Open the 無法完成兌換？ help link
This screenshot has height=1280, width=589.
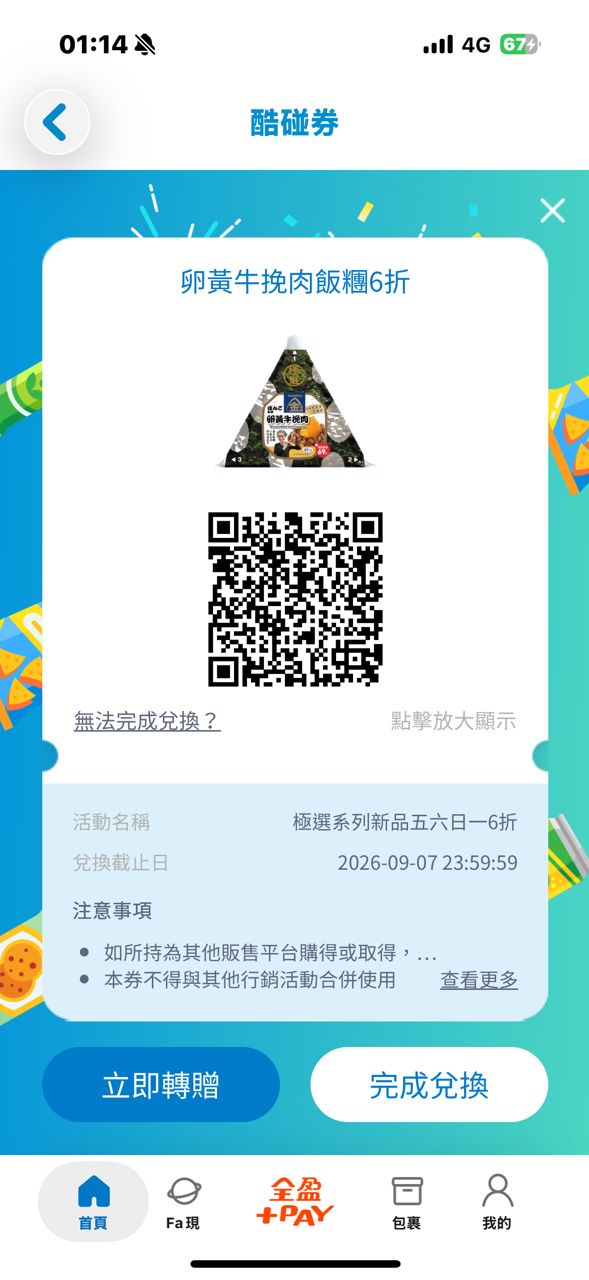147,721
